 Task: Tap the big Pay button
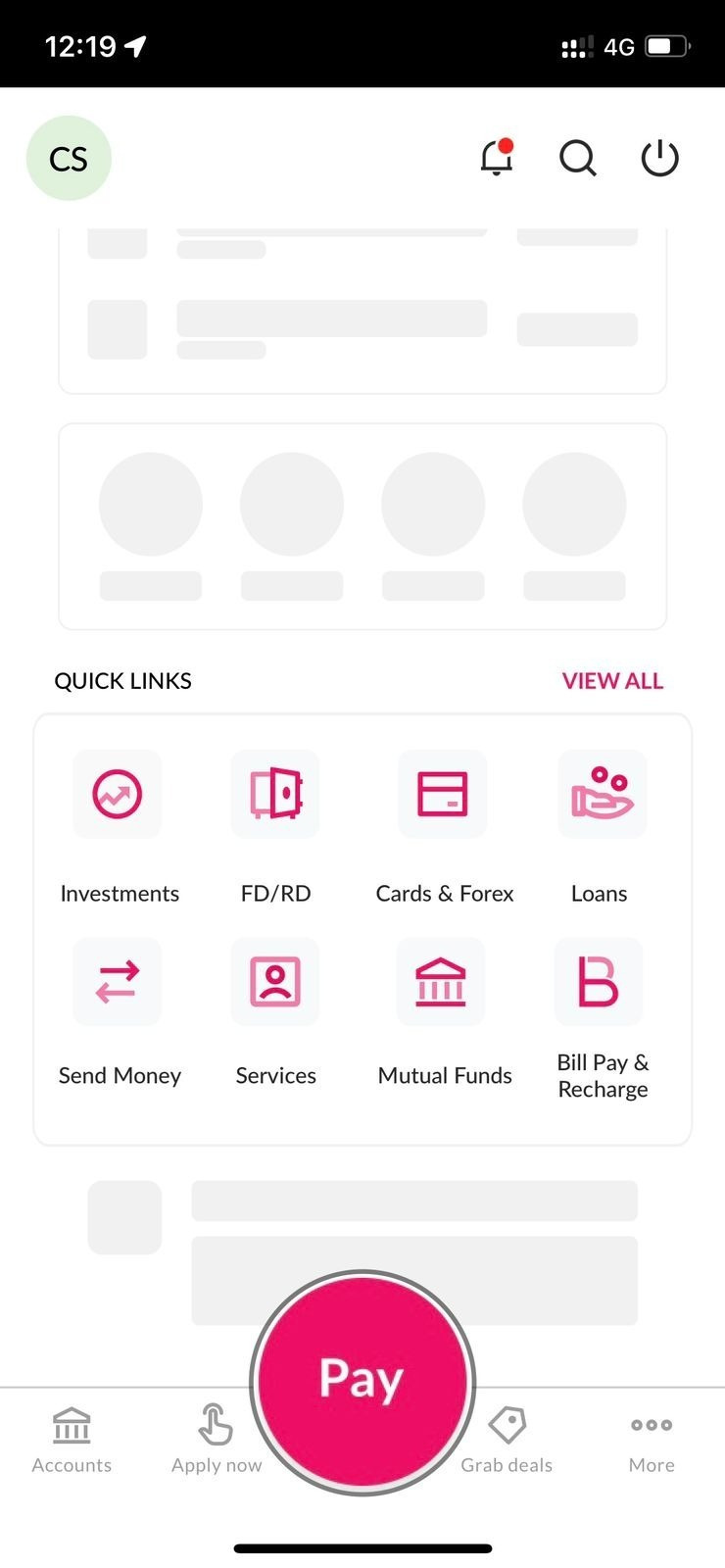point(362,1382)
